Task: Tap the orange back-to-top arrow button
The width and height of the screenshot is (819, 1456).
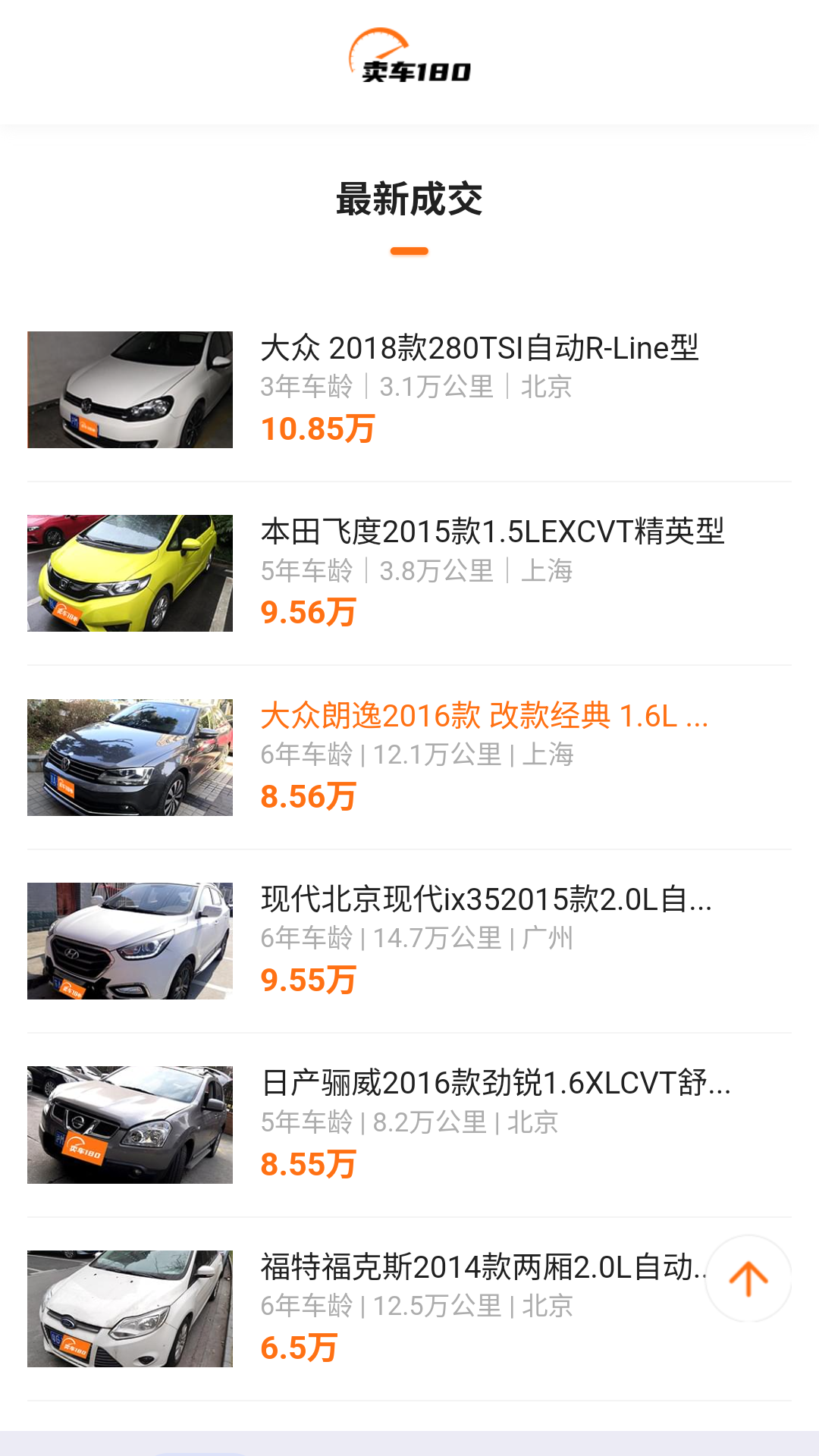Action: coord(749,1278)
